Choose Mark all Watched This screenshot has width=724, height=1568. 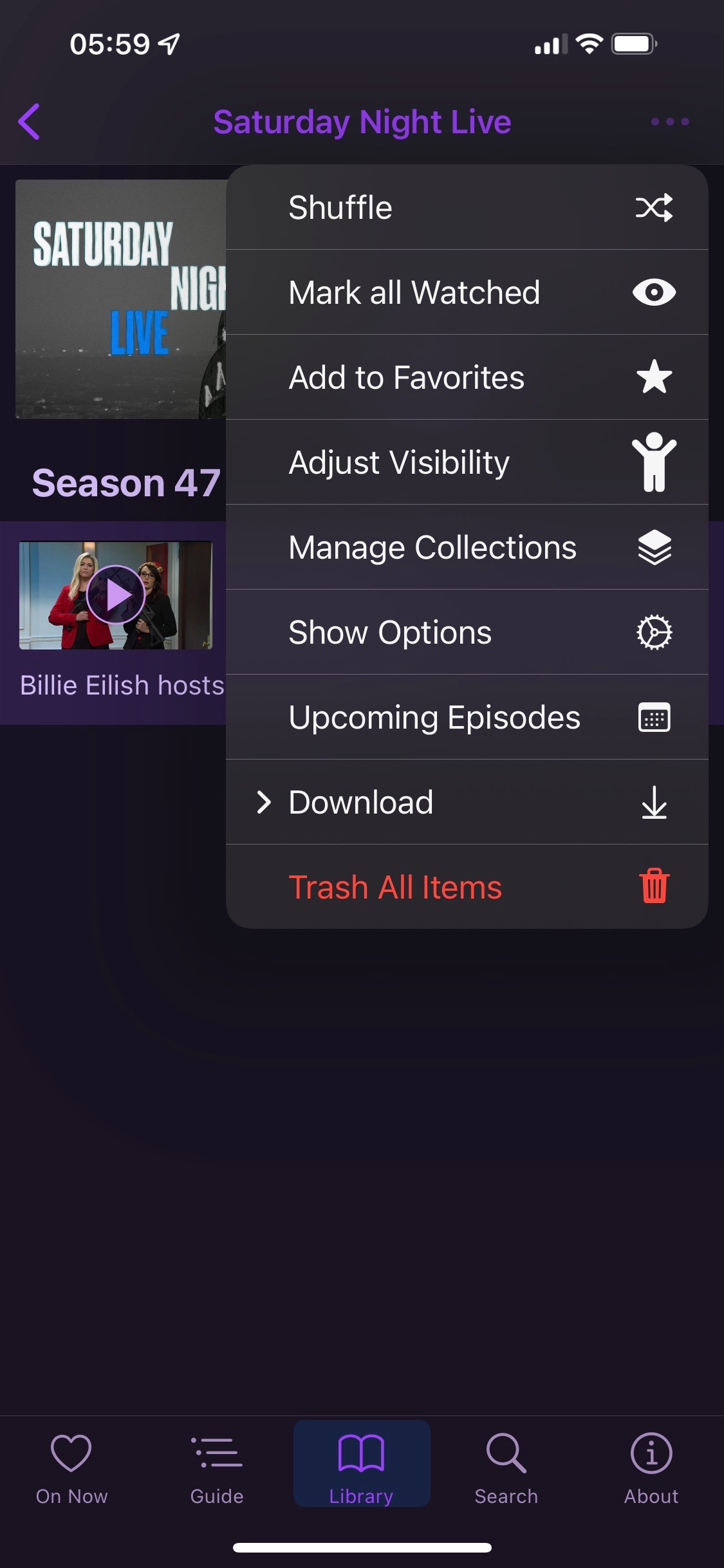(x=467, y=292)
